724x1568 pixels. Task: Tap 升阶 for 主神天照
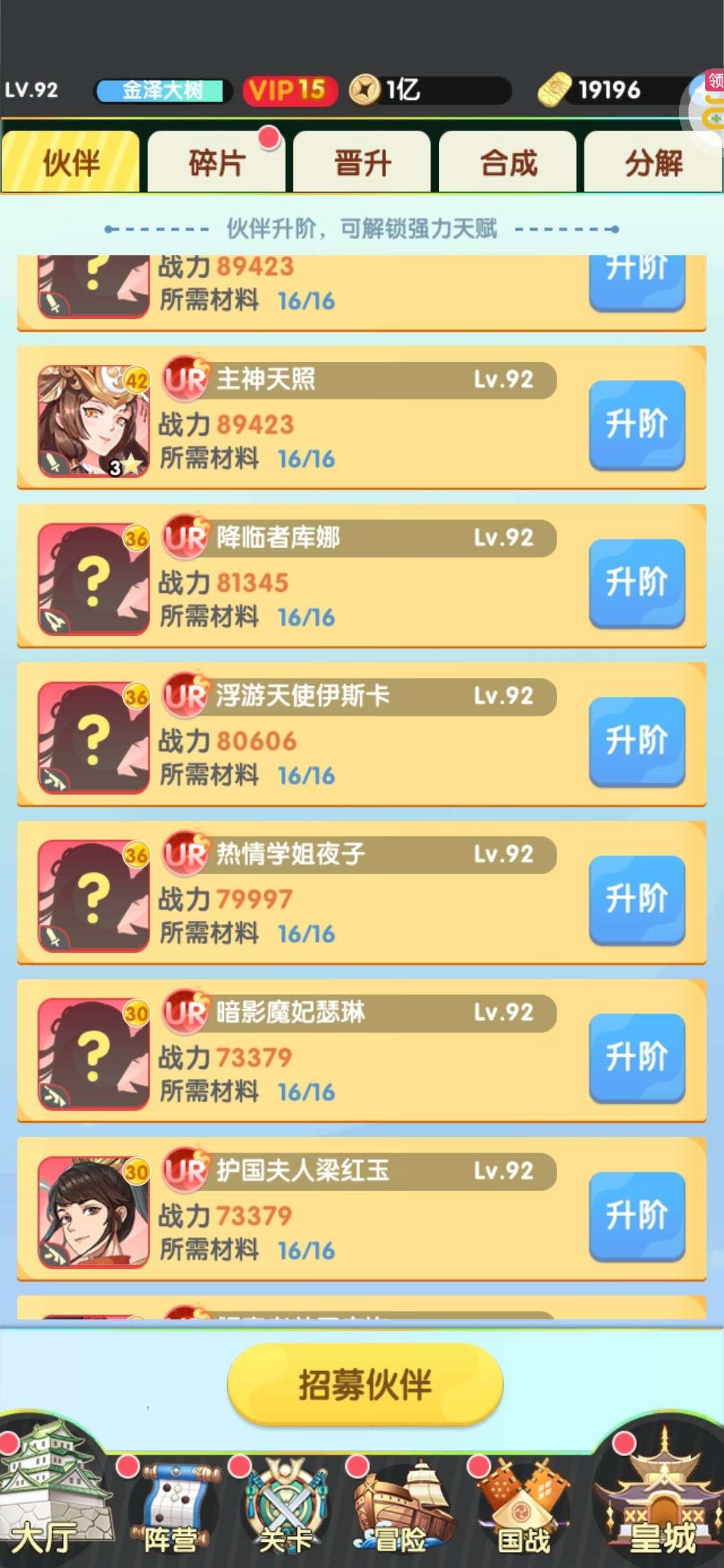click(x=636, y=424)
